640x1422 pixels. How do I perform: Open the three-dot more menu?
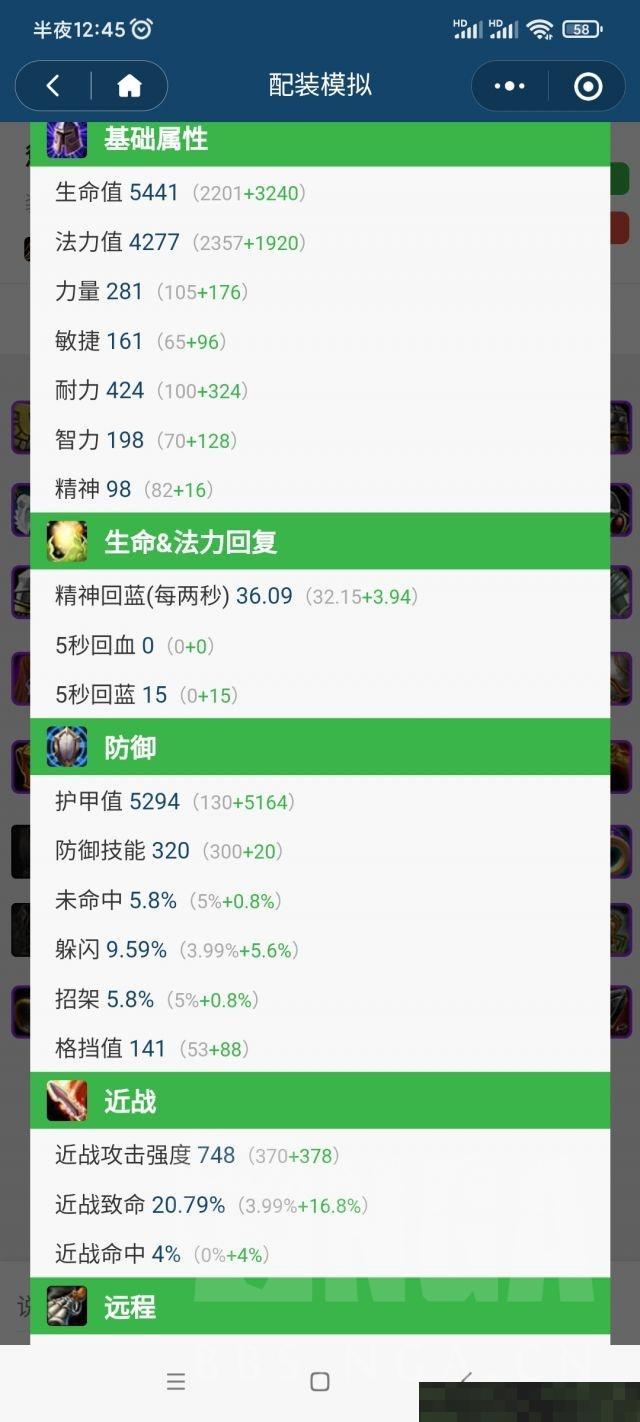pos(509,86)
